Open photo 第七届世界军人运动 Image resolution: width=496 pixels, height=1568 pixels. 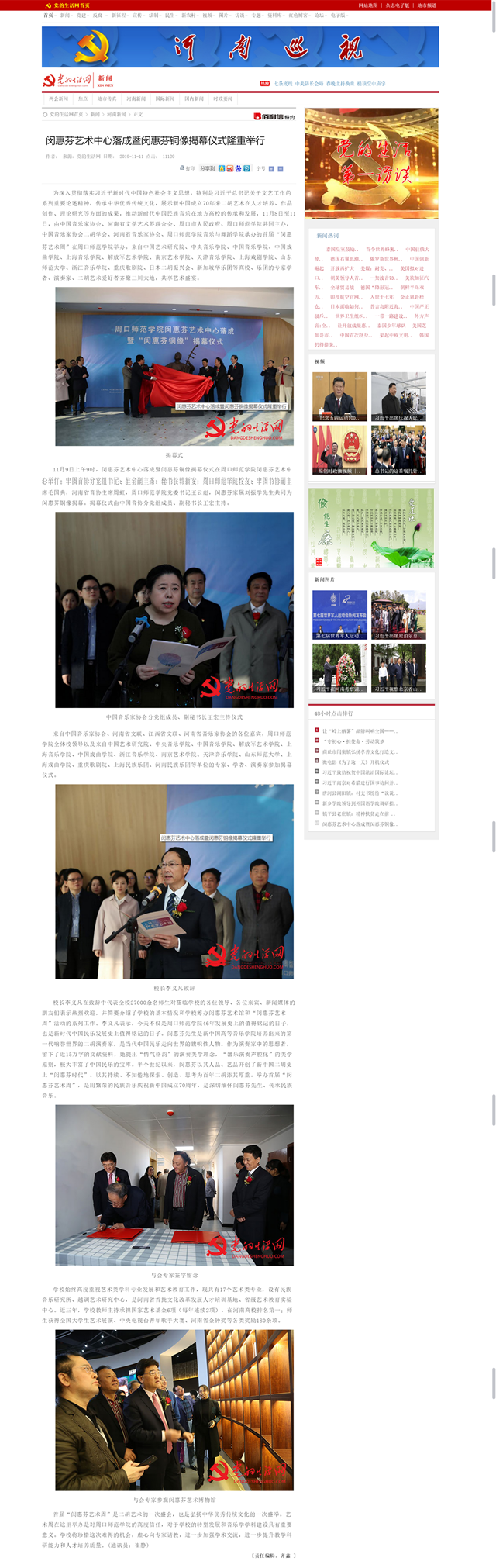339,615
